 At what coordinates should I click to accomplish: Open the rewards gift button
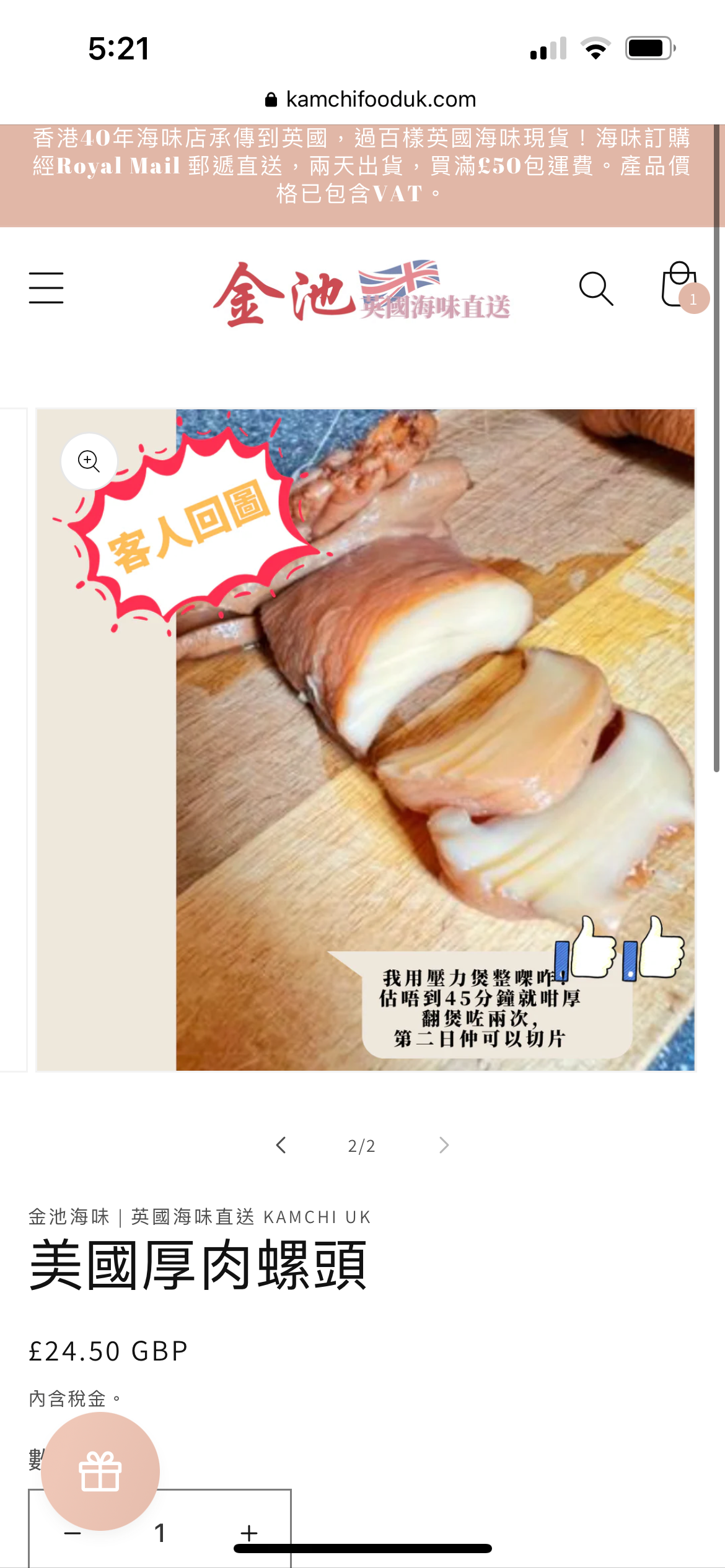100,1471
